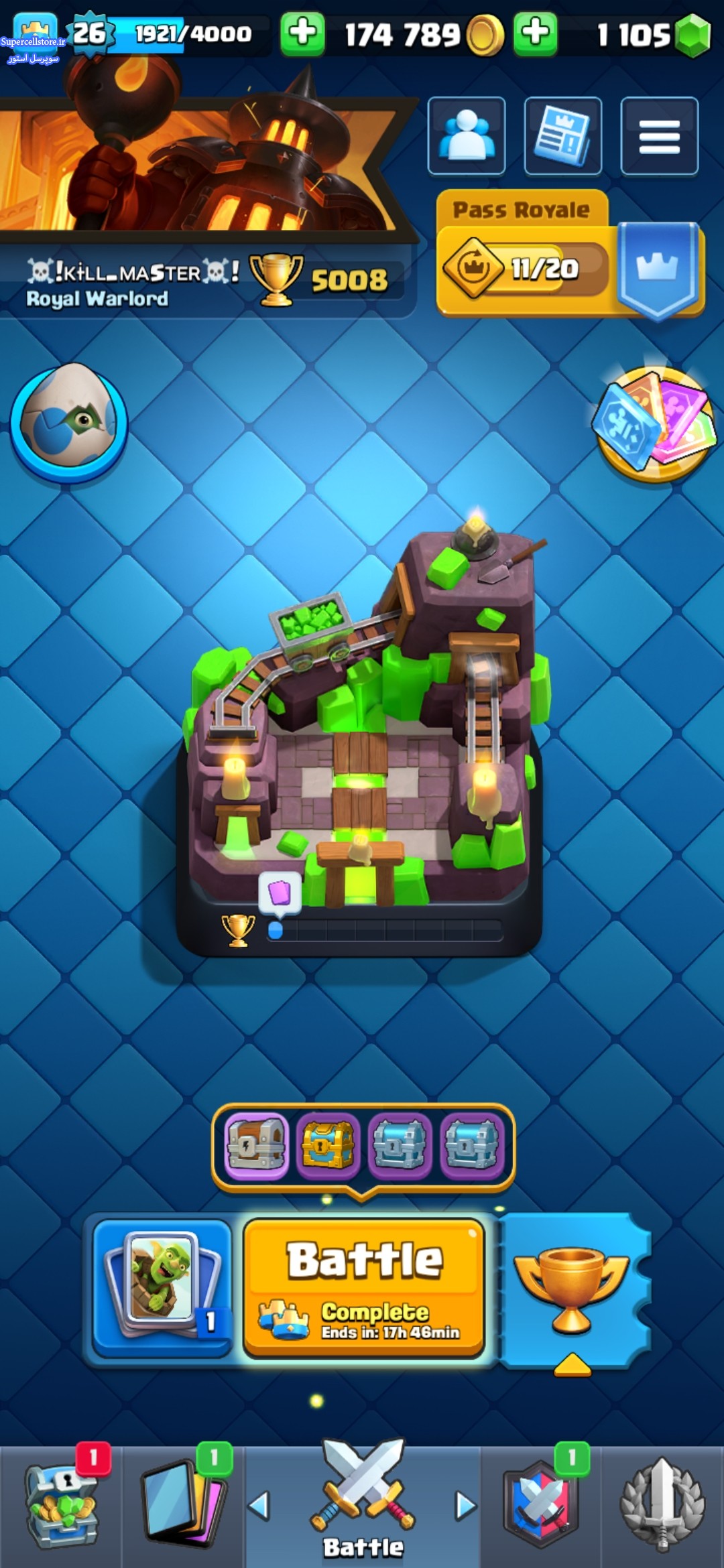Image resolution: width=724 pixels, height=1568 pixels.
Task: Start a match with the Battle button
Action: click(363, 1288)
